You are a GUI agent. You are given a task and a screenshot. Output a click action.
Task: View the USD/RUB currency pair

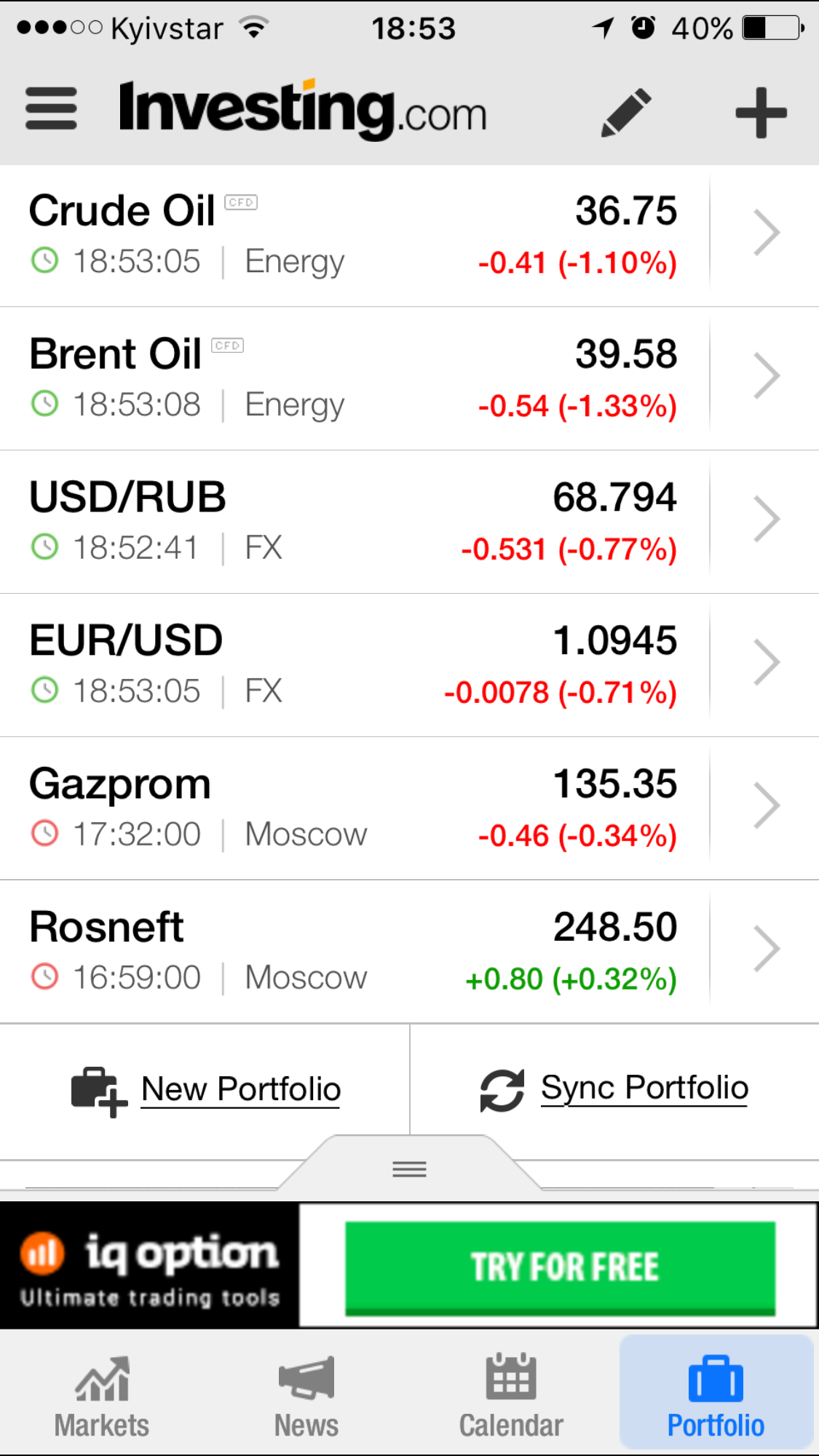pos(354,522)
